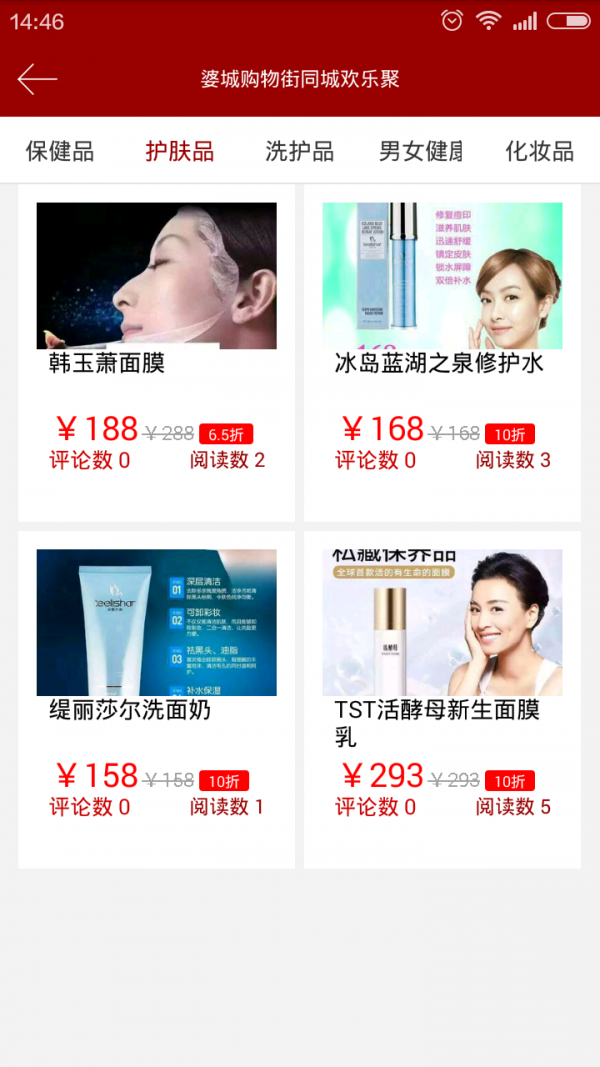View the TST活酵母新生面膜乳 product card
Viewport: 600px width, 1067px height.
442,698
